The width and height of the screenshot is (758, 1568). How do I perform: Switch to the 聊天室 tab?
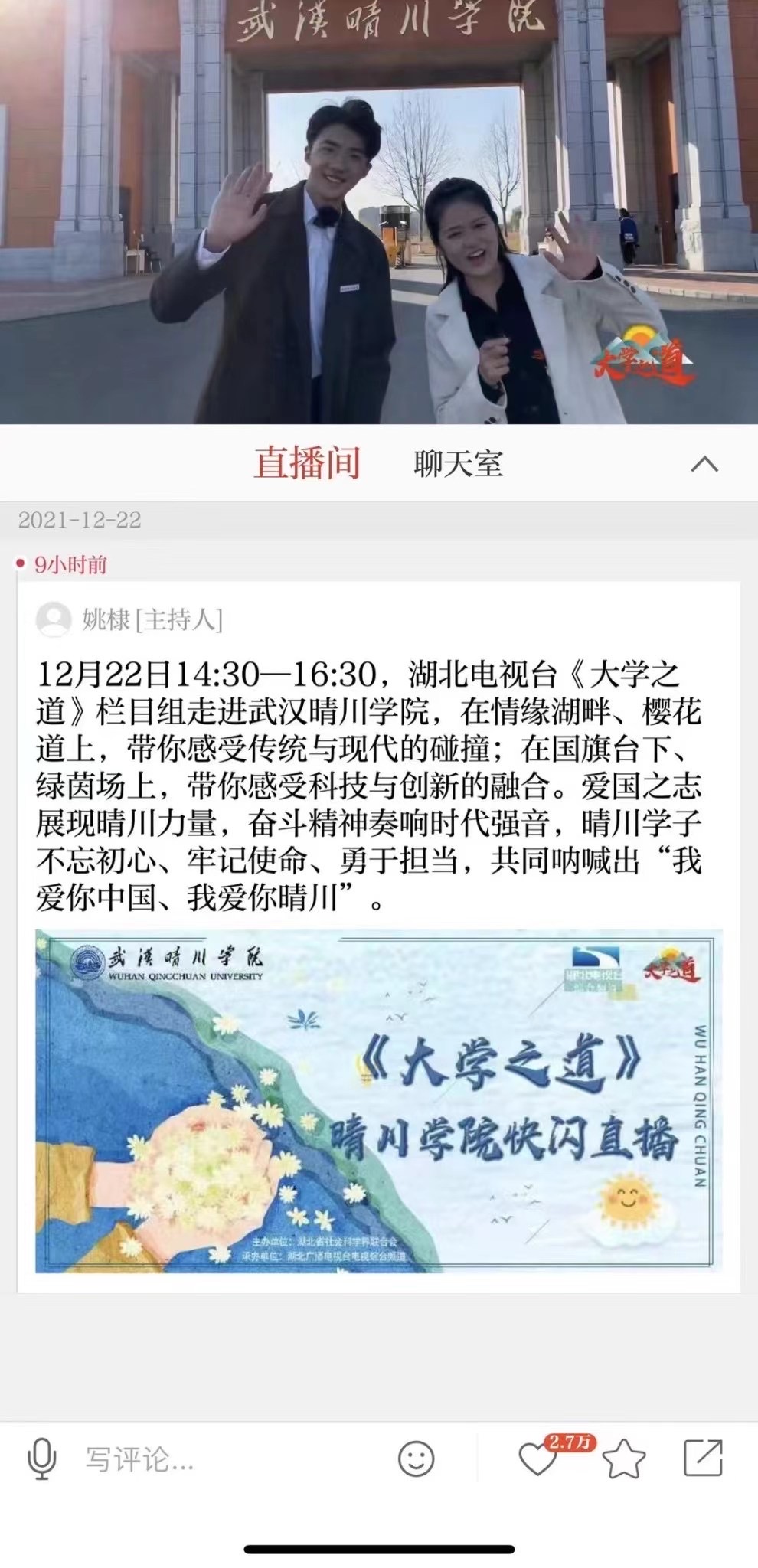tap(458, 464)
